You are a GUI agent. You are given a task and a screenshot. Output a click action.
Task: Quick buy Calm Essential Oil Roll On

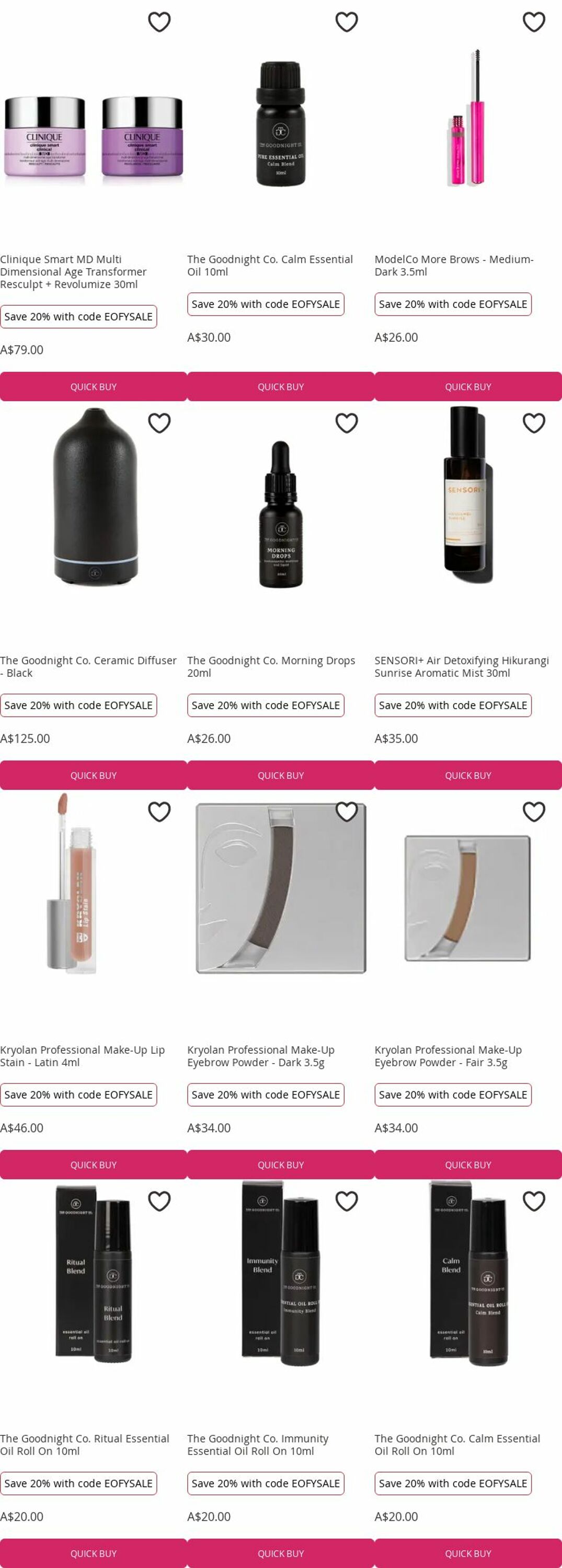[467, 1553]
